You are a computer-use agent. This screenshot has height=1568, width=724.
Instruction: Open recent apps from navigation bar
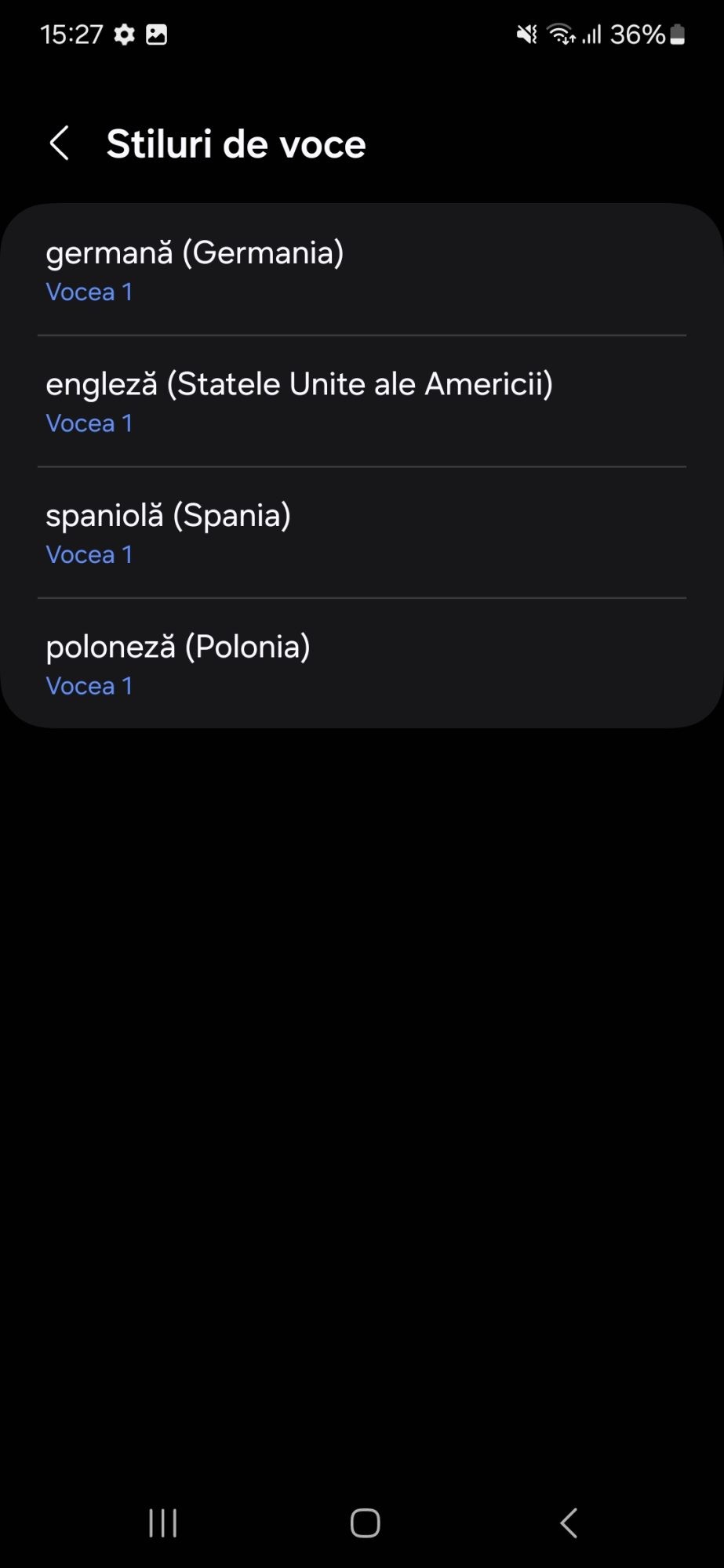tap(163, 1523)
